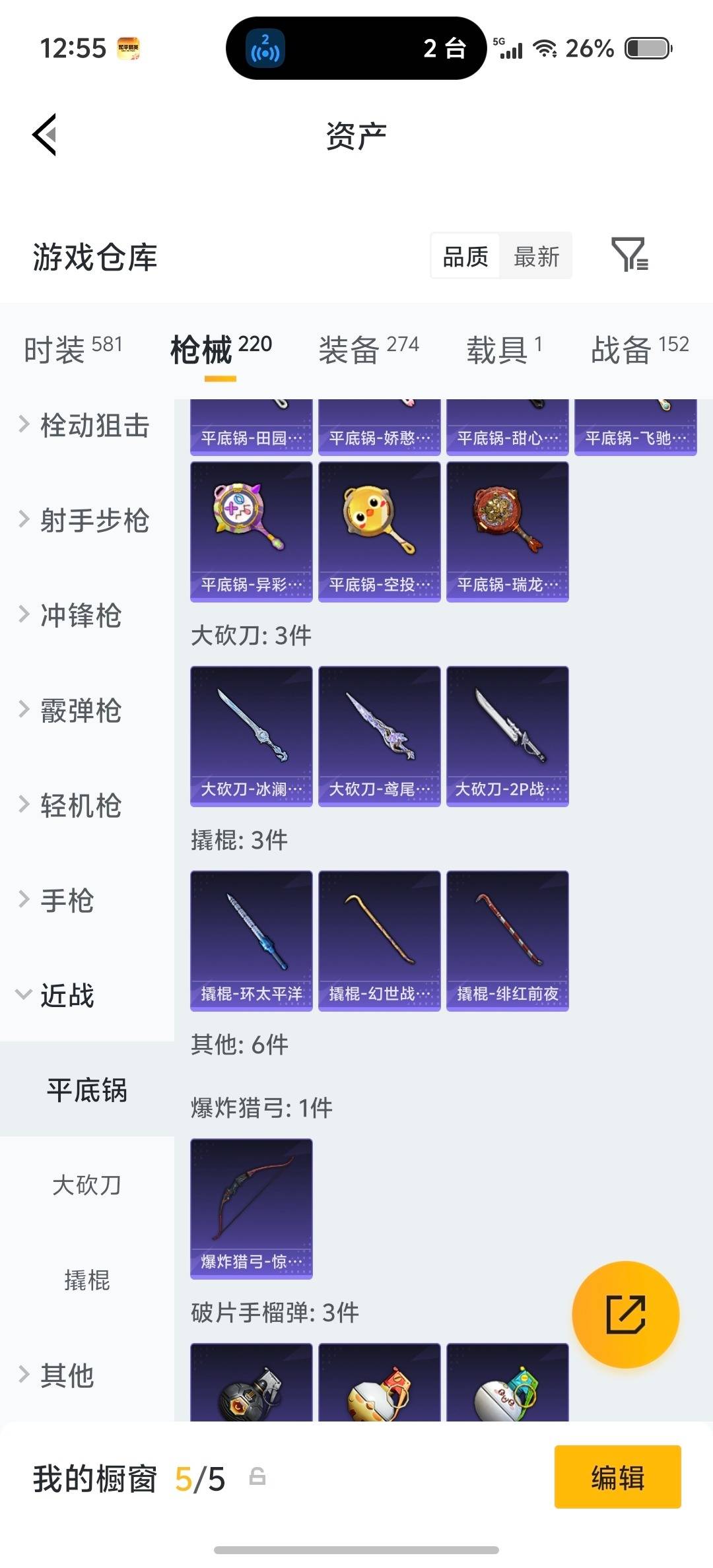Tap the back arrow to leave 资产 page
This screenshot has height=1568, width=713.
click(x=44, y=135)
